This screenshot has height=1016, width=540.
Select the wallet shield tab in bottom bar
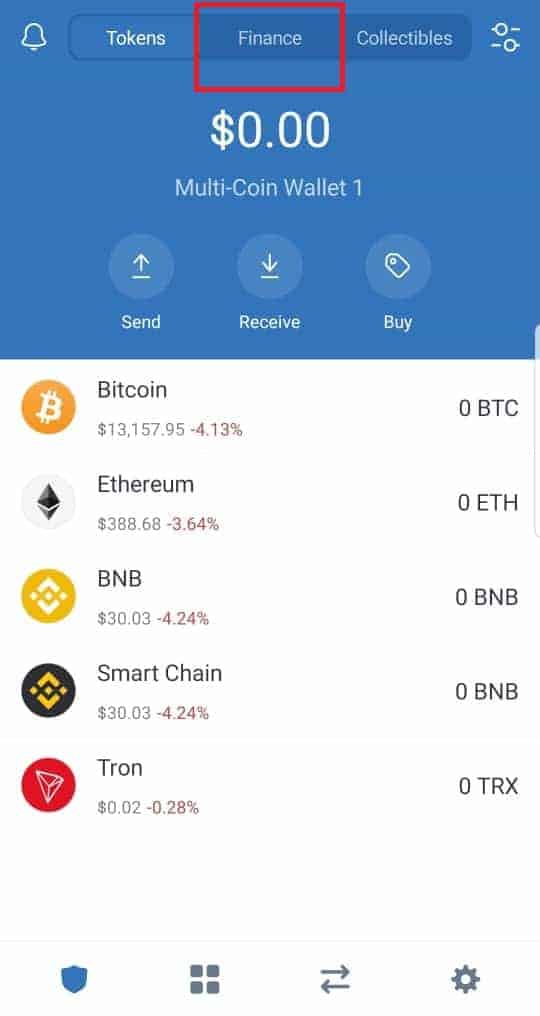(x=75, y=979)
